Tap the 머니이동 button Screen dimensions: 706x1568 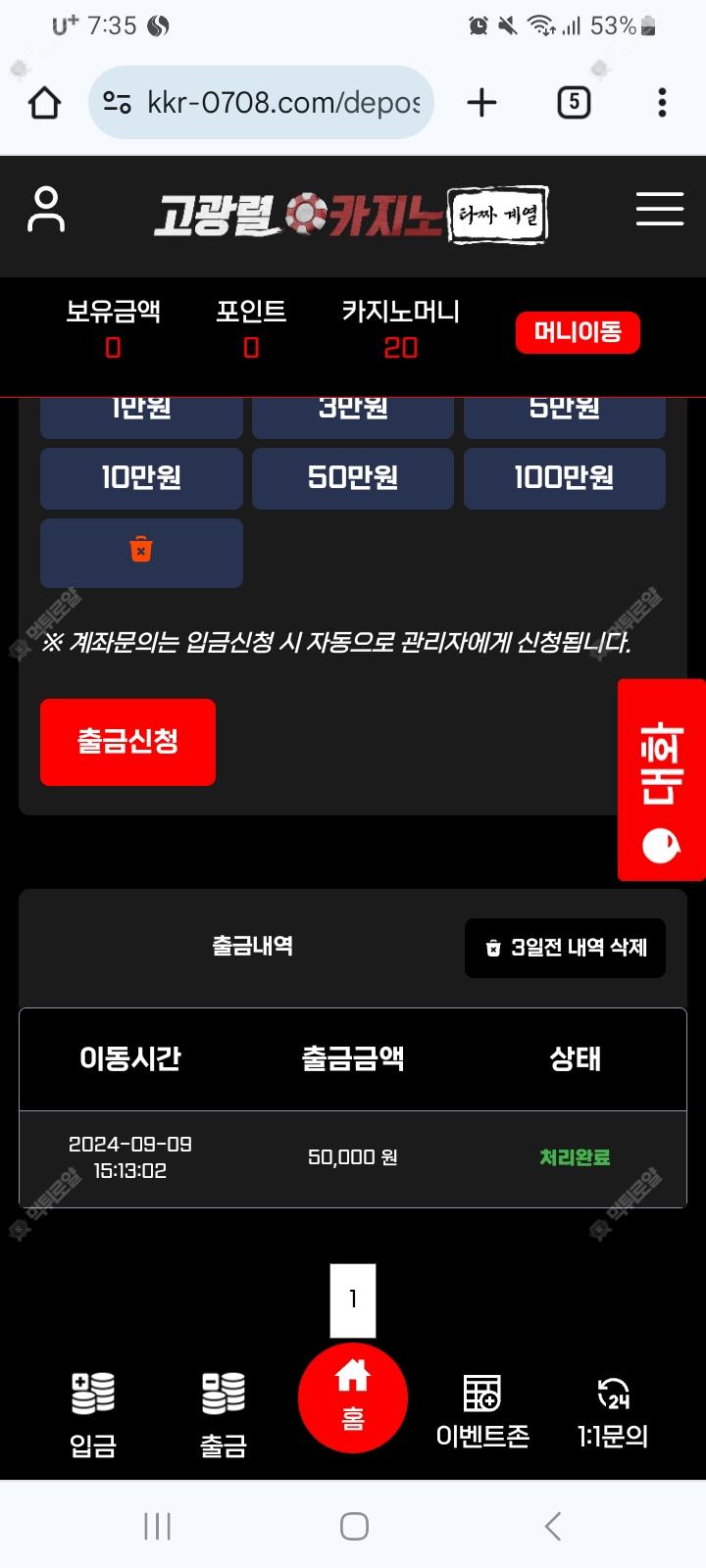[578, 332]
